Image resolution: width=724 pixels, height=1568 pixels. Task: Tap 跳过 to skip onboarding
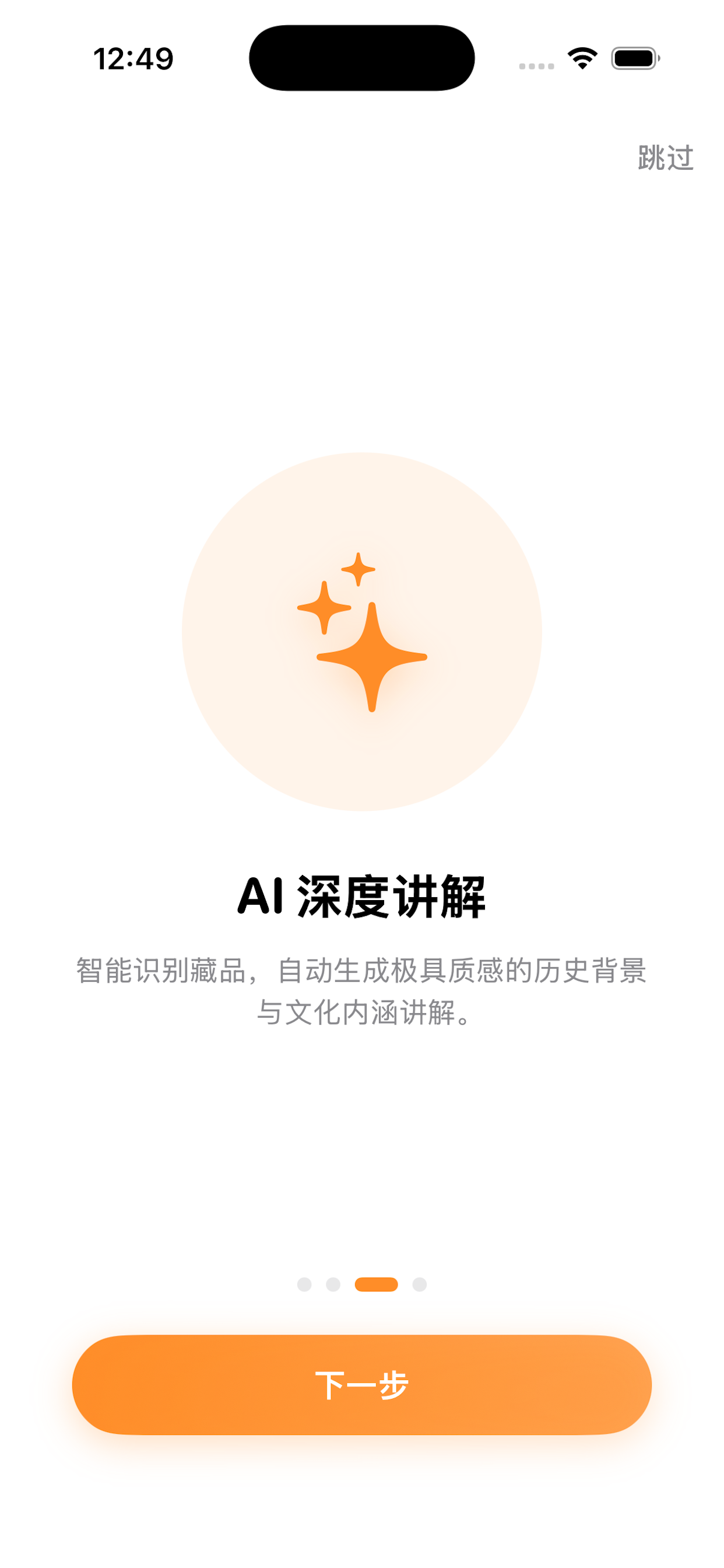tap(665, 157)
